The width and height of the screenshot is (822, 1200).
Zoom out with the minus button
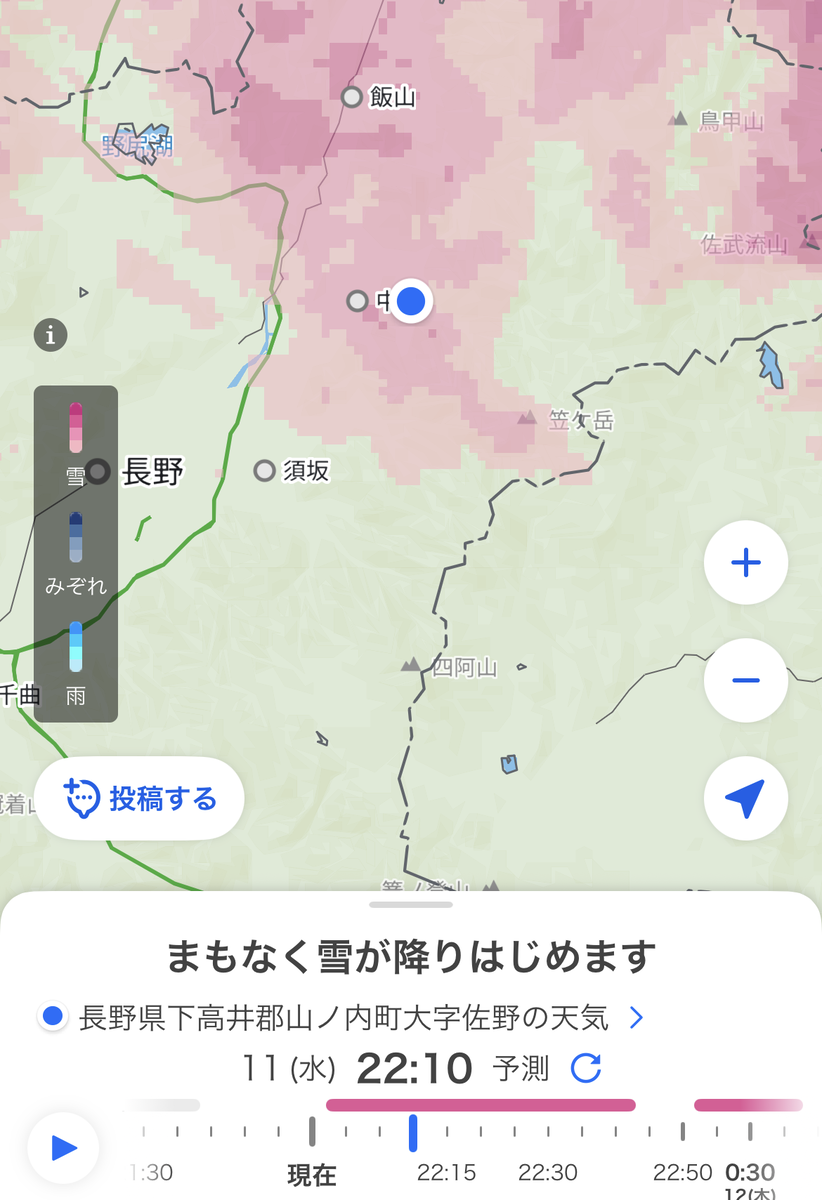[746, 681]
